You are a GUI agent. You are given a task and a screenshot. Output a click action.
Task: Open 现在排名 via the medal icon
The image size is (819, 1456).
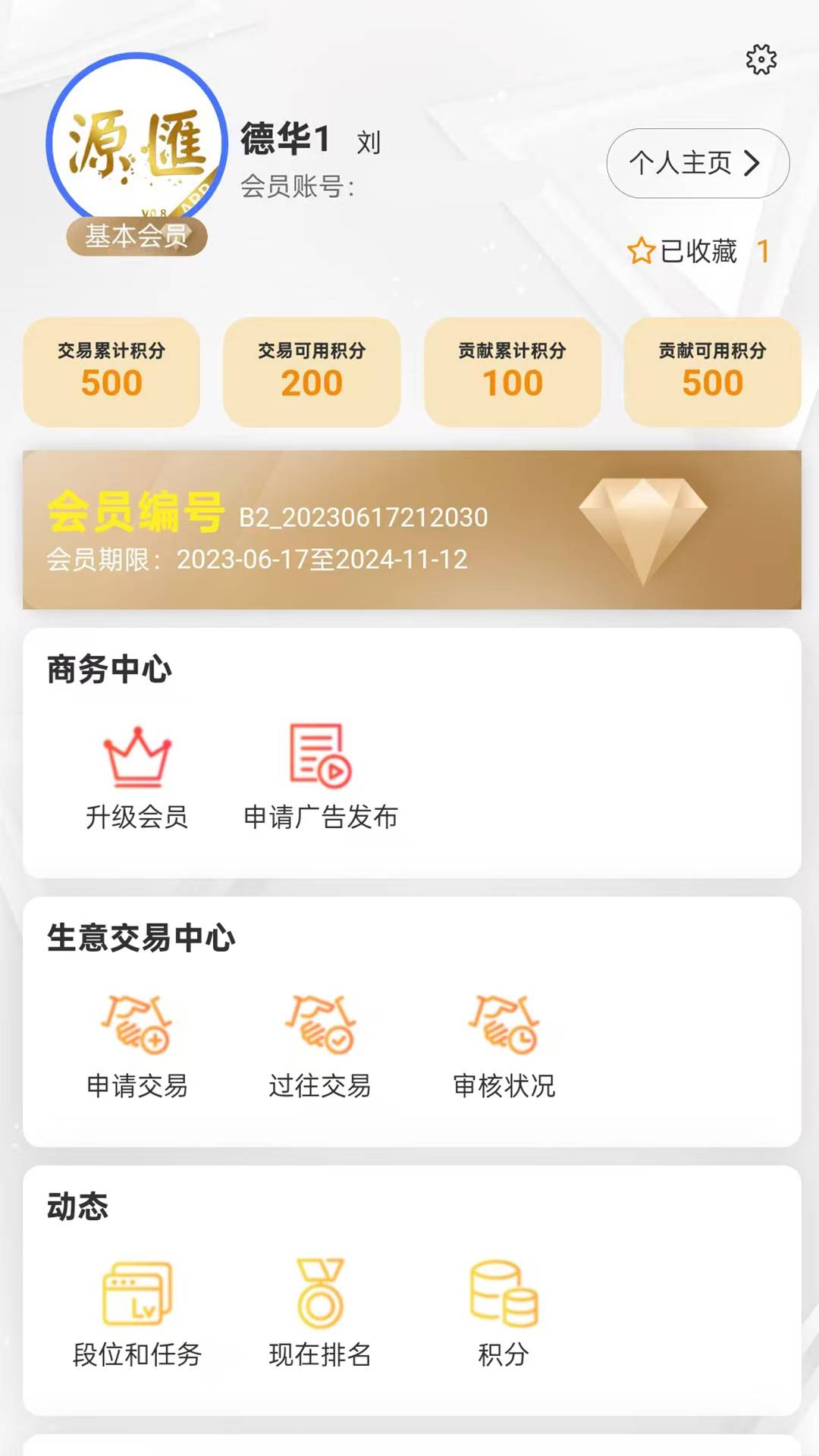[x=322, y=1289]
